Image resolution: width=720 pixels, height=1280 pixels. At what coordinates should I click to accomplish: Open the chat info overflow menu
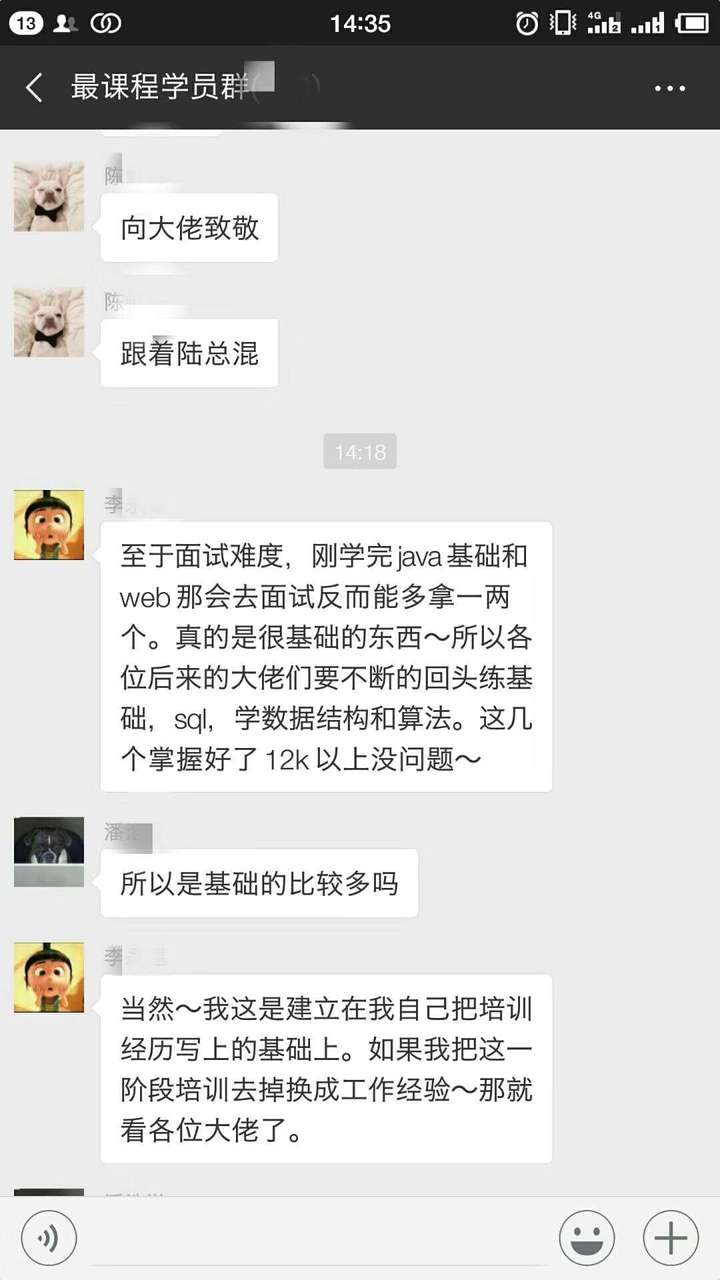point(669,88)
